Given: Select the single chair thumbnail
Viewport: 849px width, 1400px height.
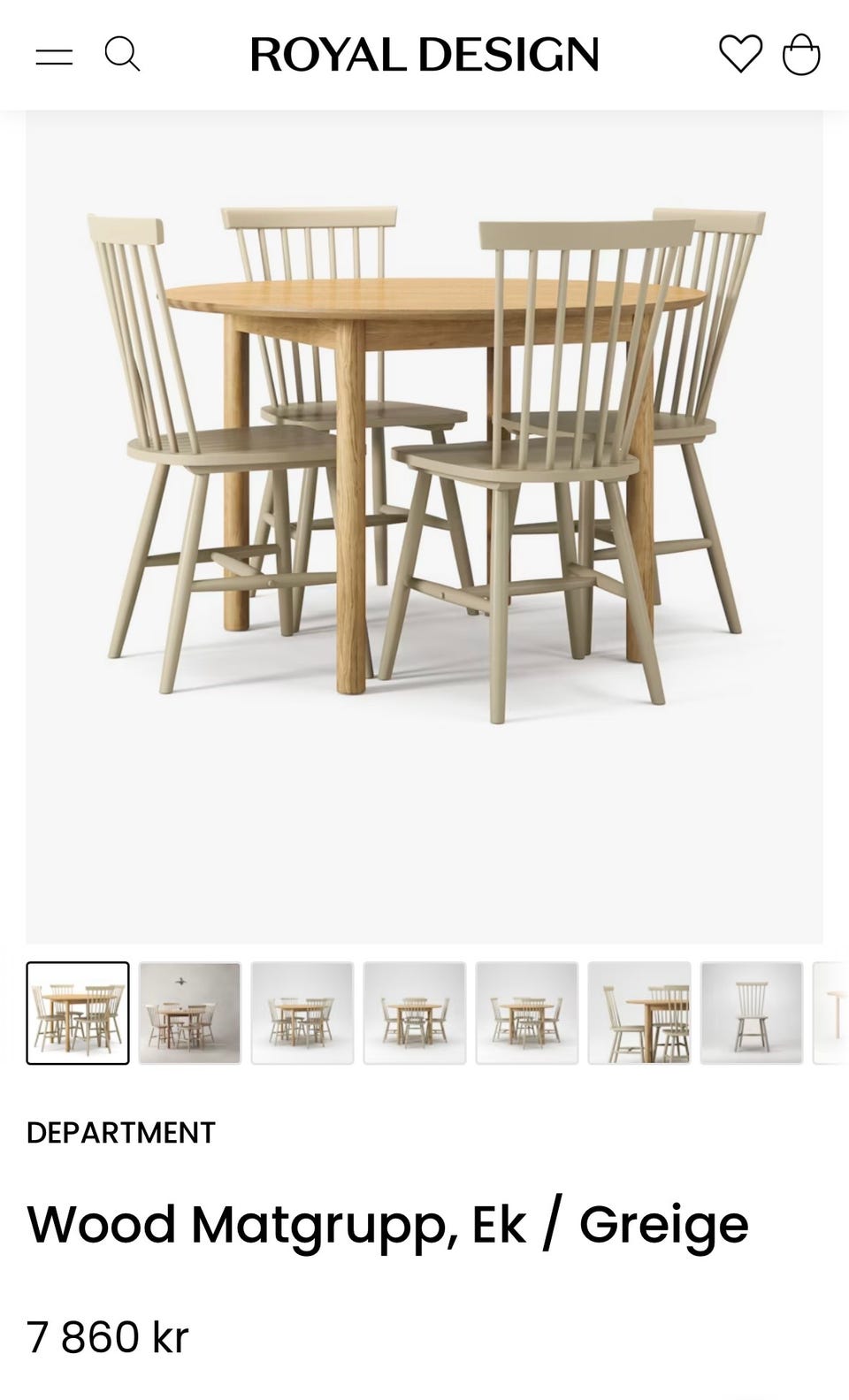Looking at the screenshot, I should pyautogui.click(x=752, y=1013).
